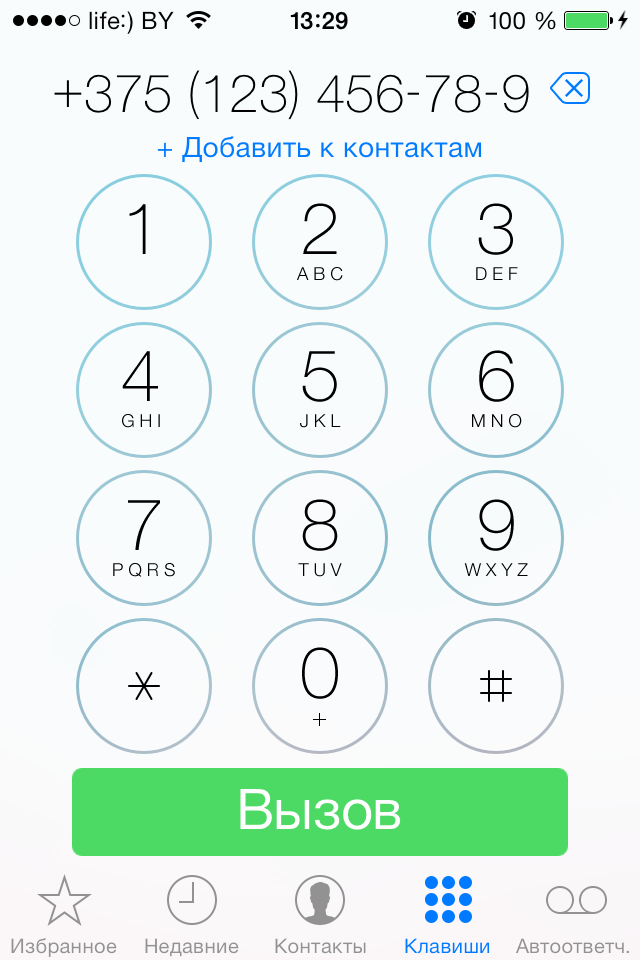The width and height of the screenshot is (640, 960).
Task: Dial the 4 GHI key
Action: tap(144, 390)
